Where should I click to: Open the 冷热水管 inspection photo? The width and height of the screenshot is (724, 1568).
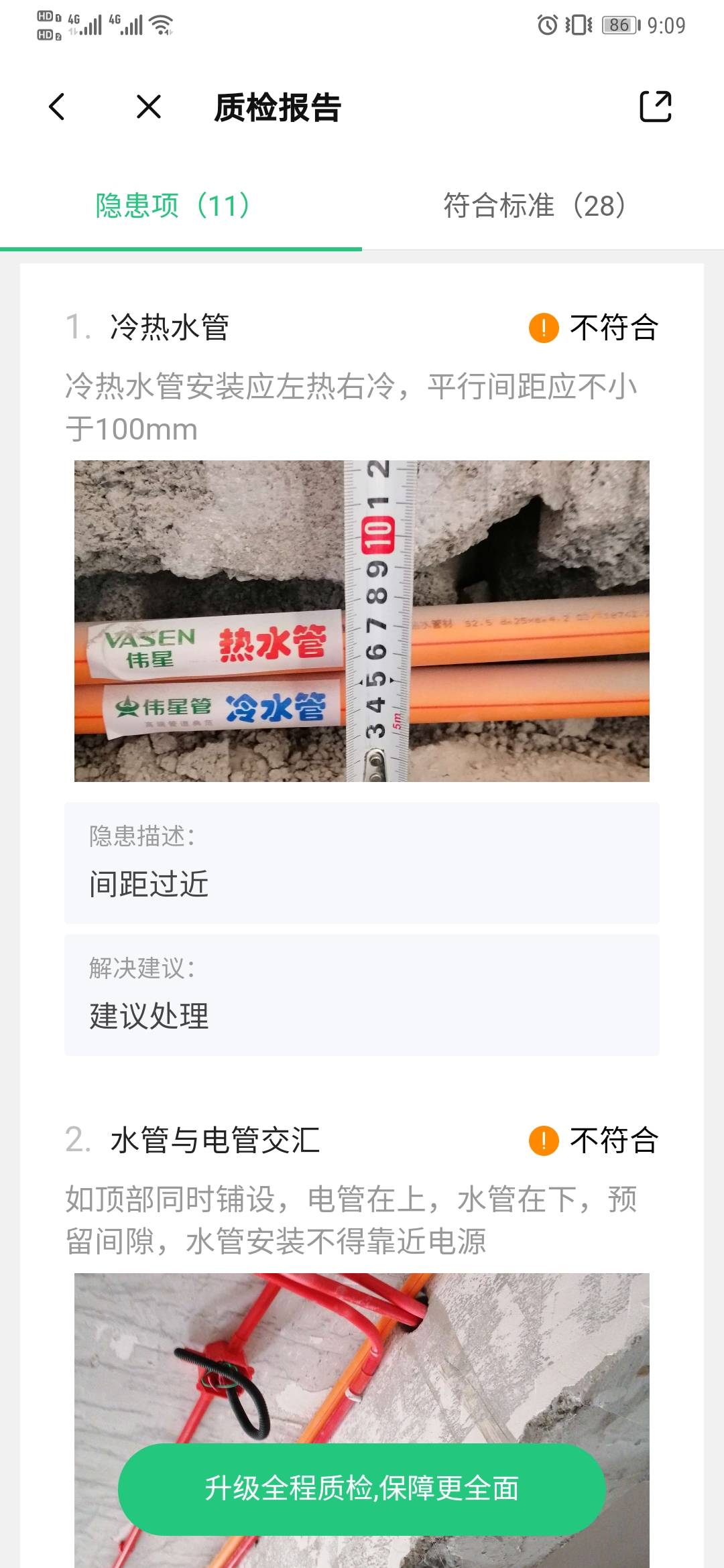[362, 620]
